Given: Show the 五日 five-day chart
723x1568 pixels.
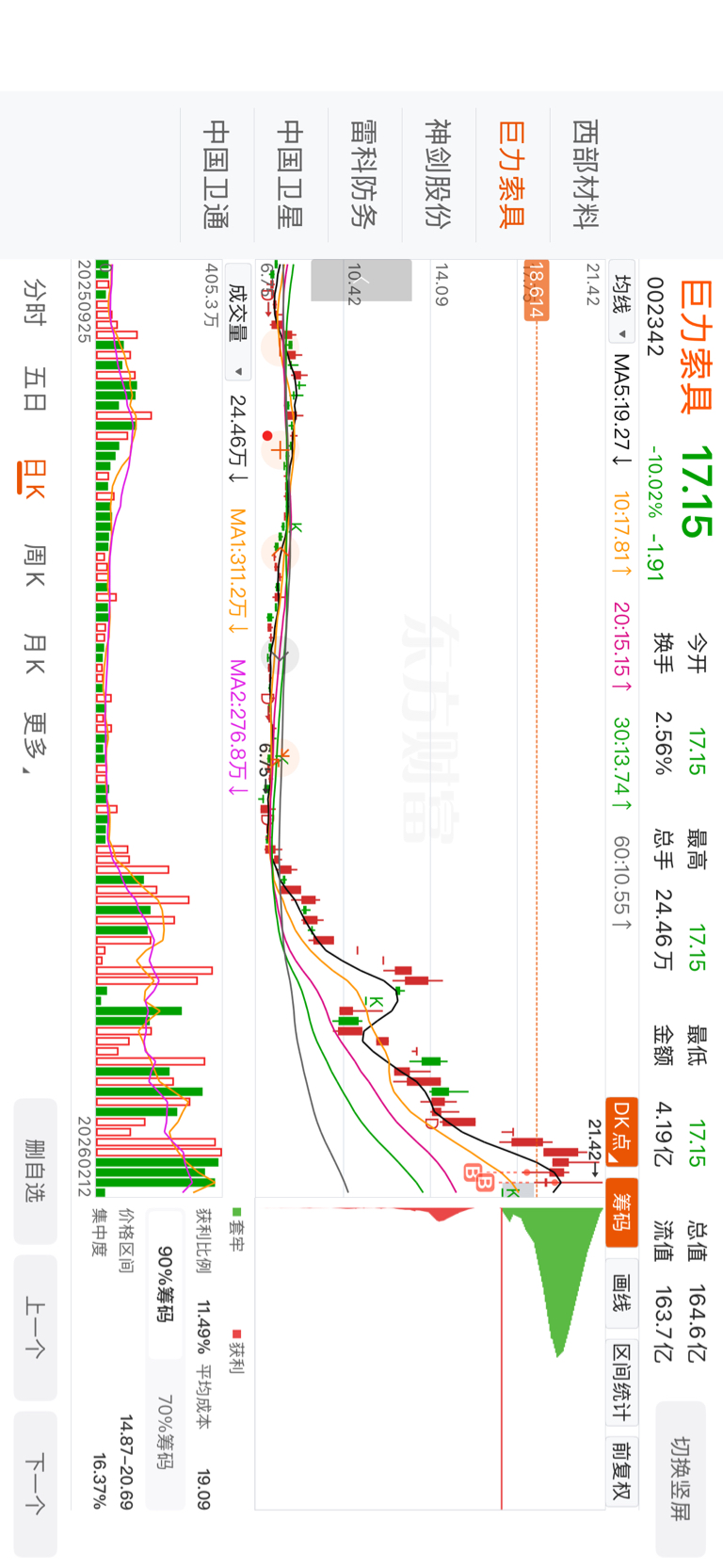Looking at the screenshot, I should (x=35, y=389).
